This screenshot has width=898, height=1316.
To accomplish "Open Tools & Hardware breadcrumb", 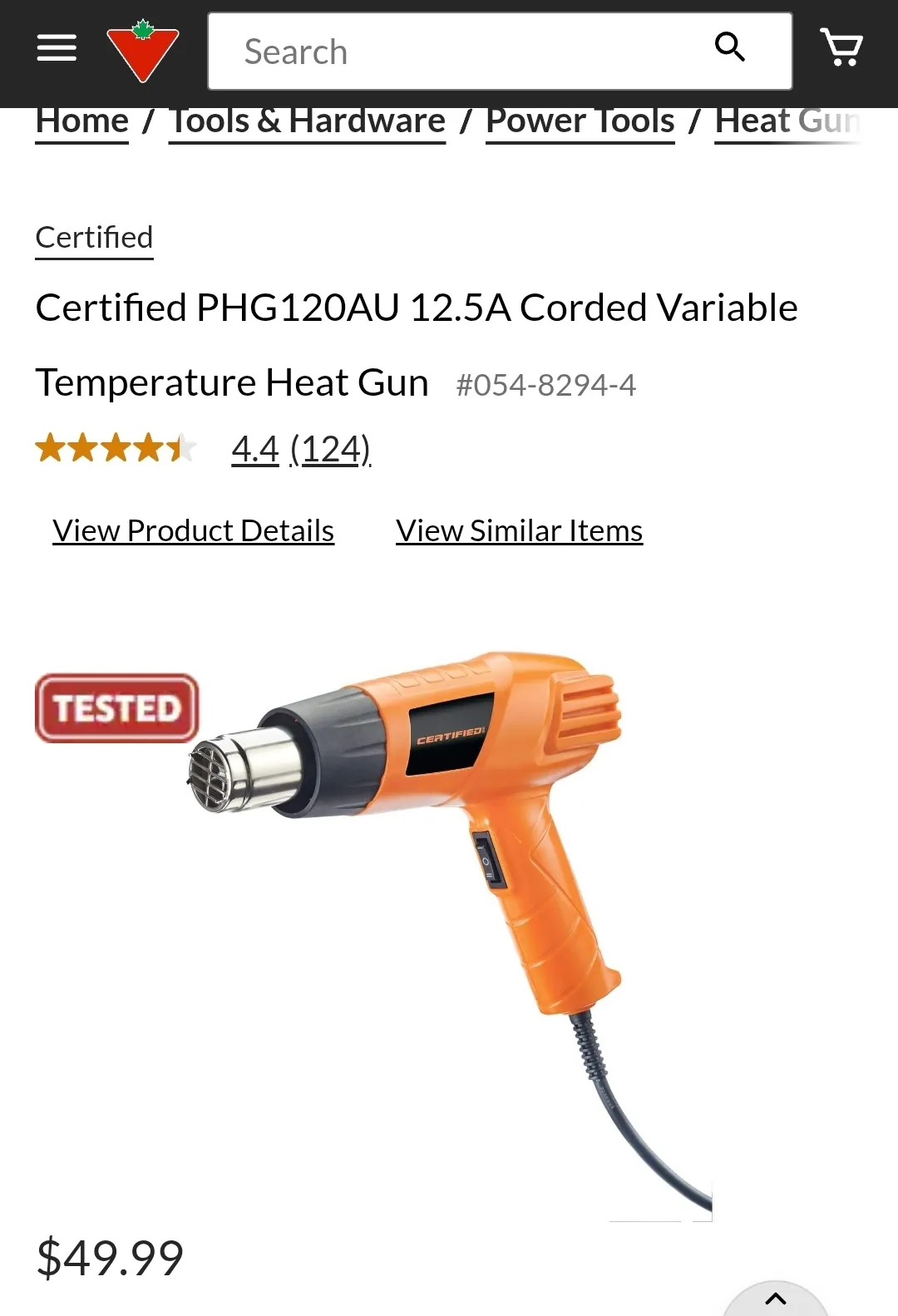I will [x=308, y=121].
